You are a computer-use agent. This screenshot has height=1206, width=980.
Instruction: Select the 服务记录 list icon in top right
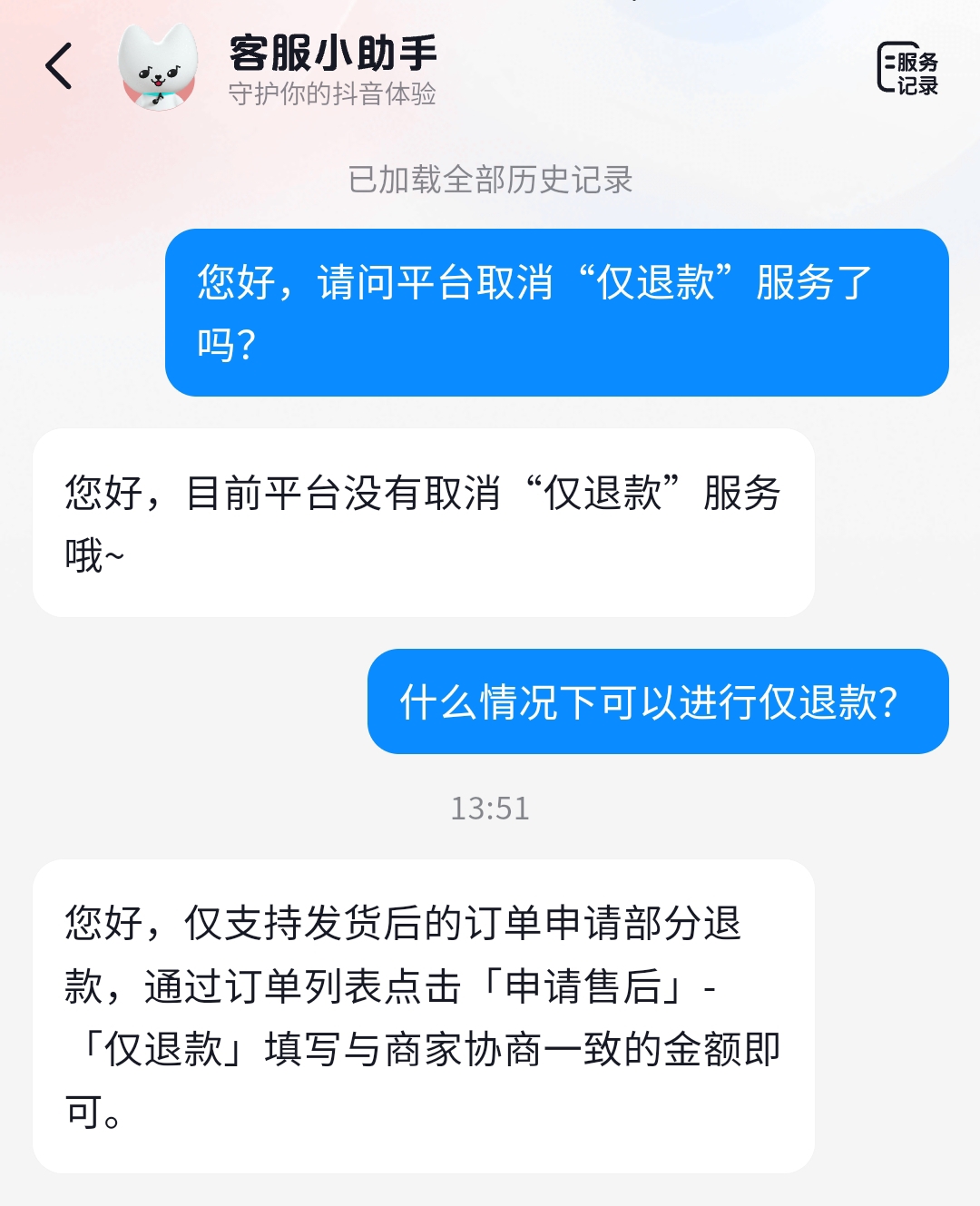[x=909, y=70]
